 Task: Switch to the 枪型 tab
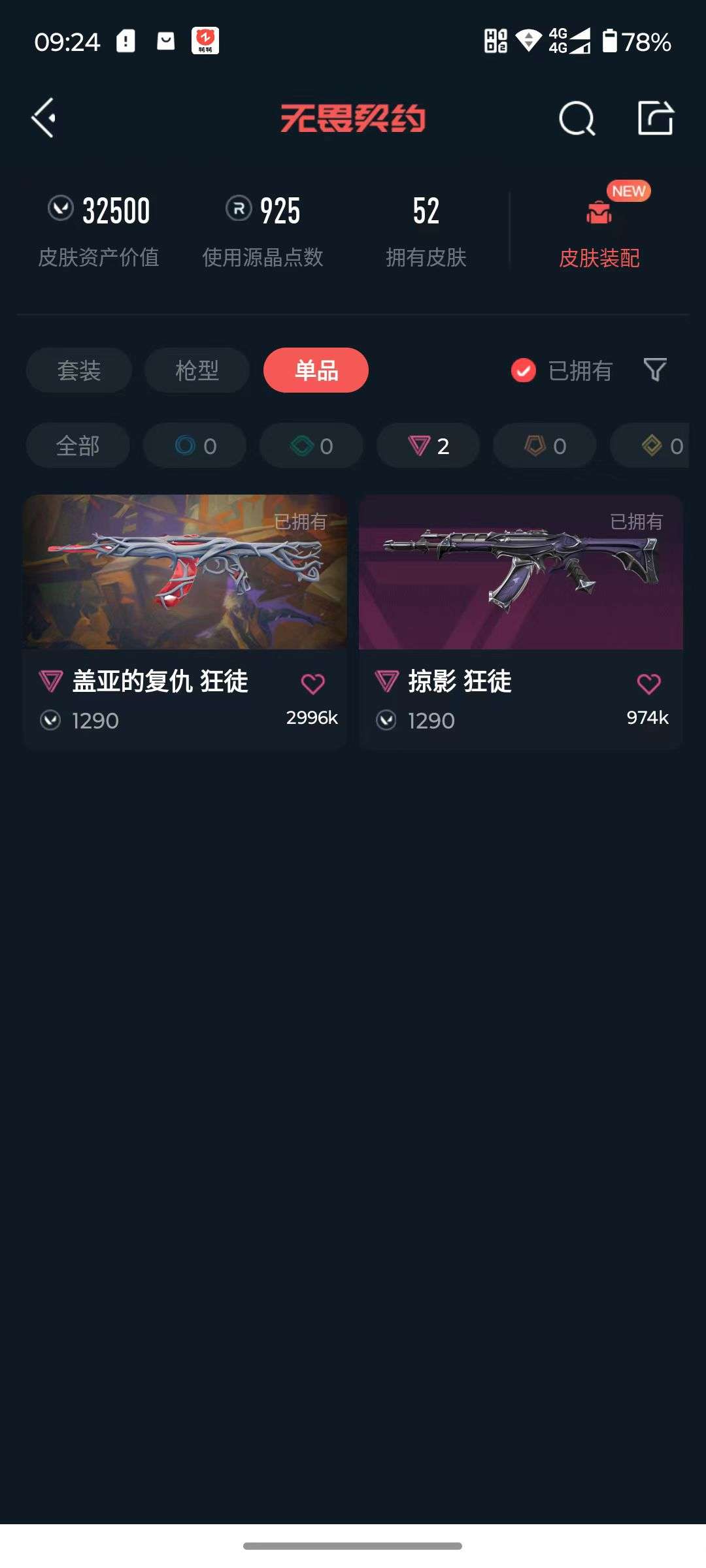(x=197, y=370)
